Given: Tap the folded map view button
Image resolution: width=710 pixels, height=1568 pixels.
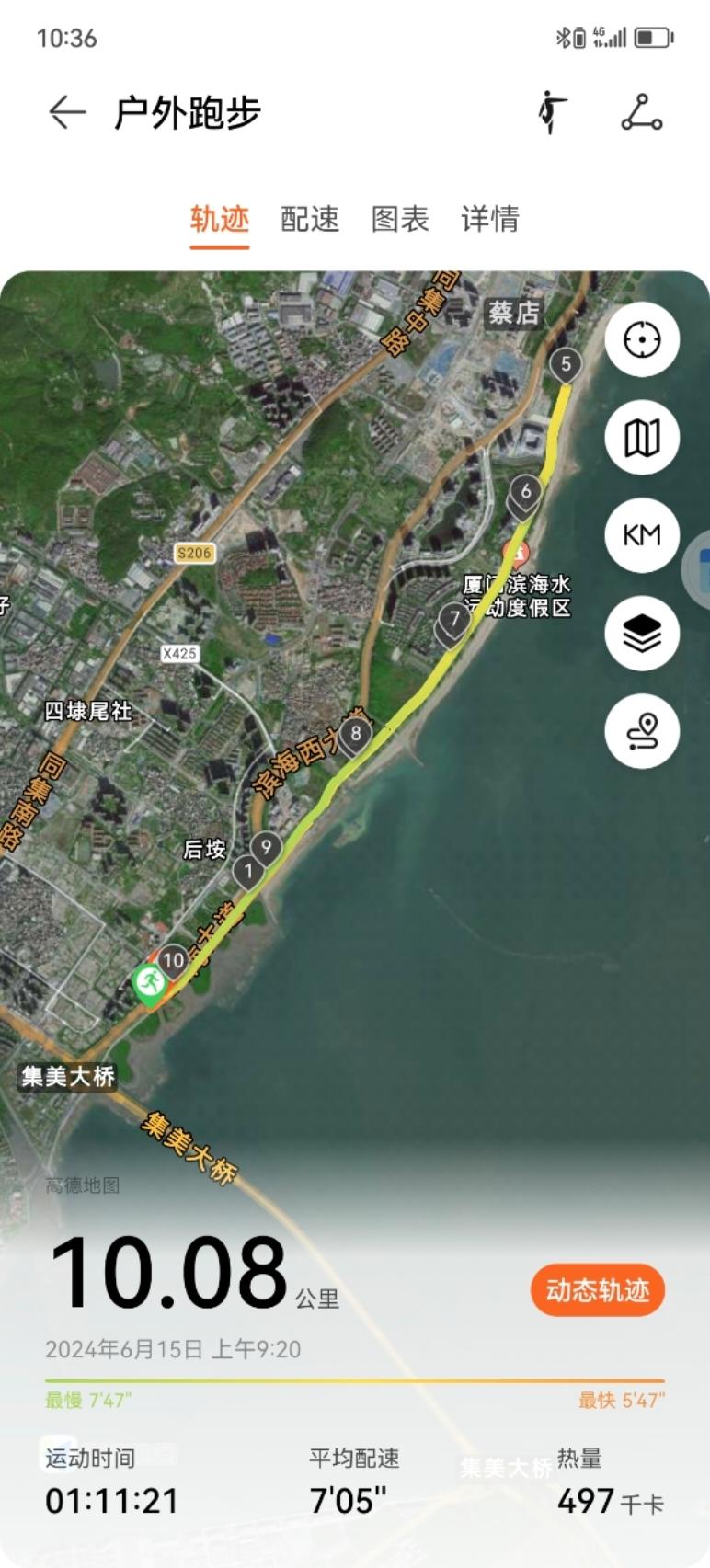Looking at the screenshot, I should coord(642,438).
